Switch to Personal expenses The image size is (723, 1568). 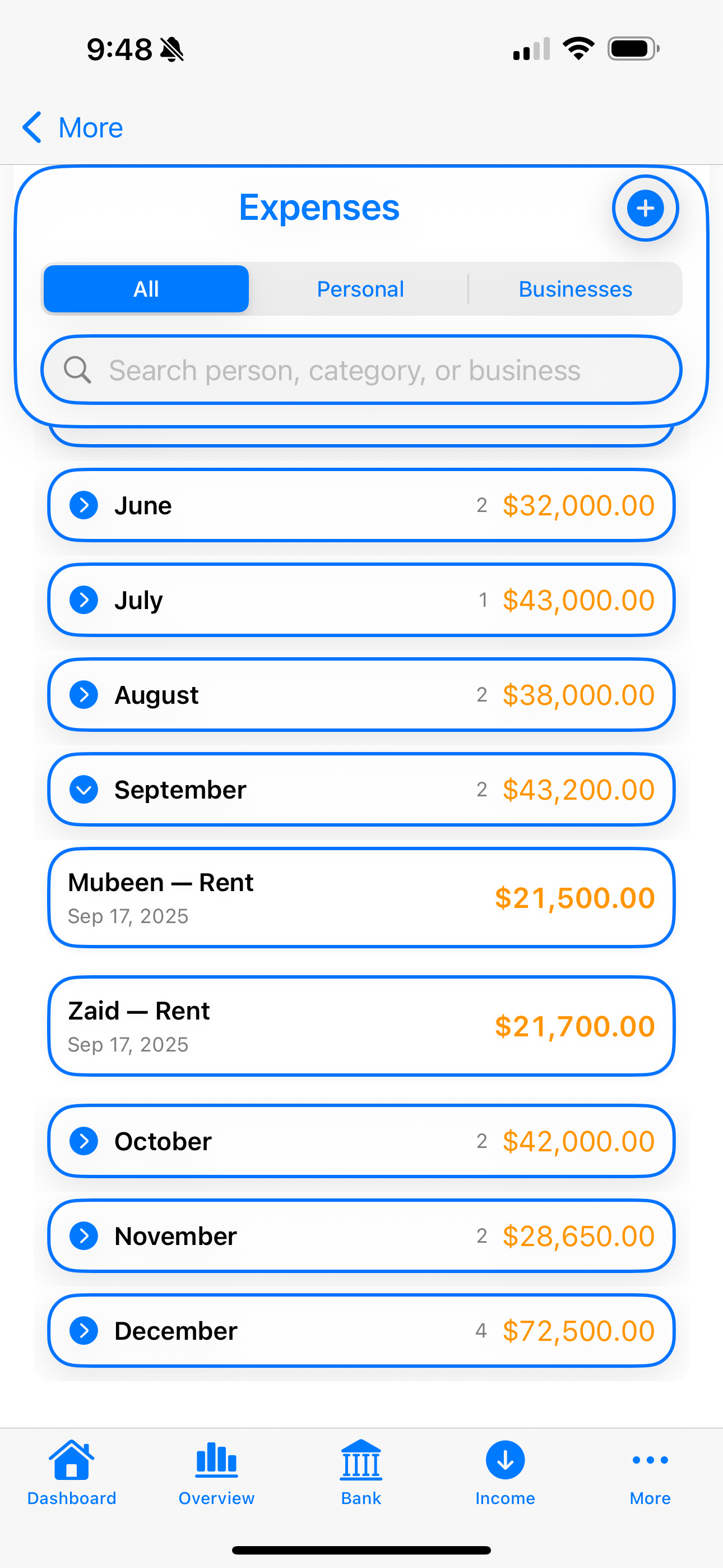[x=360, y=289]
